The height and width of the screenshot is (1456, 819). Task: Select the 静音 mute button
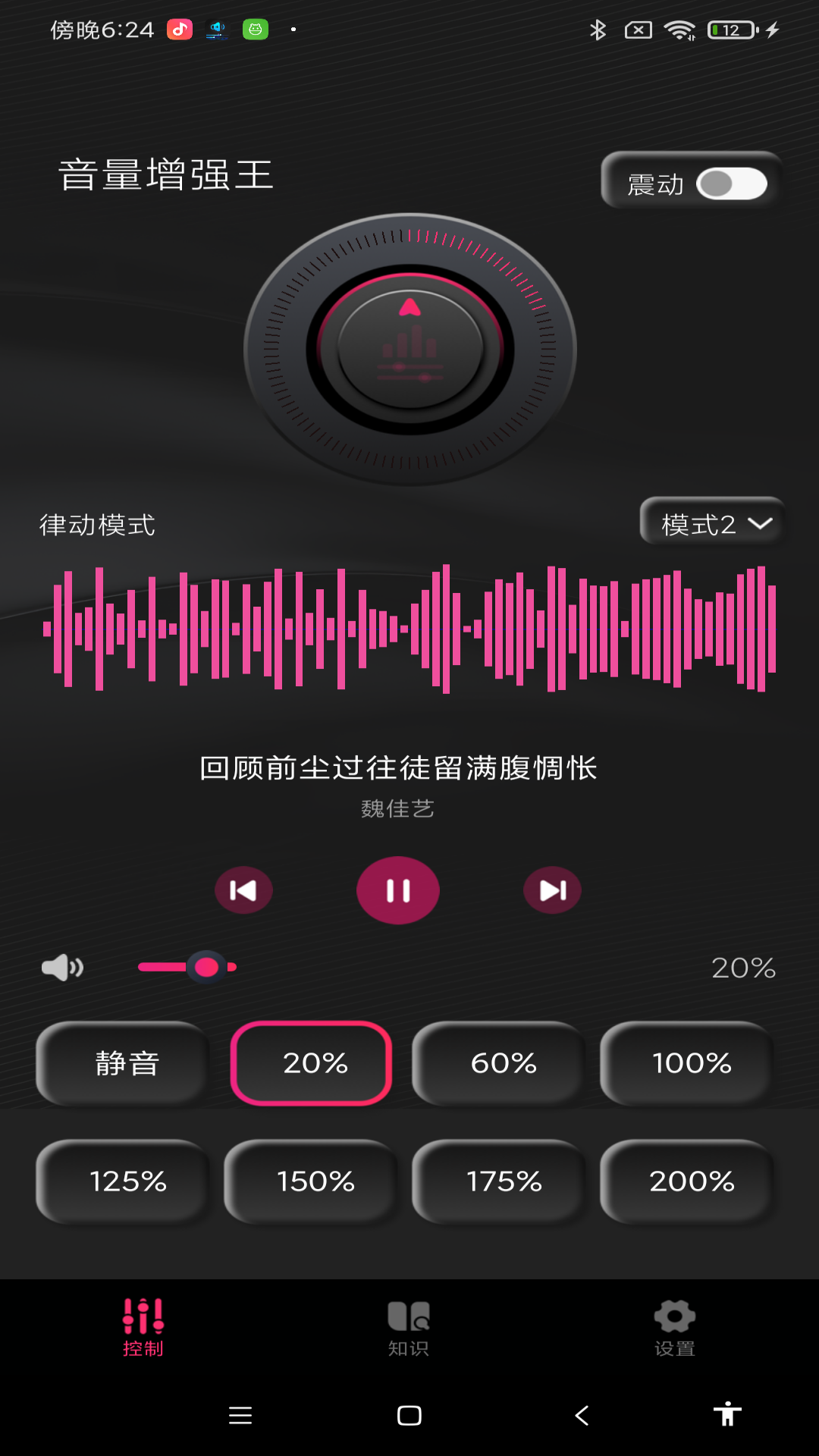pos(122,1063)
